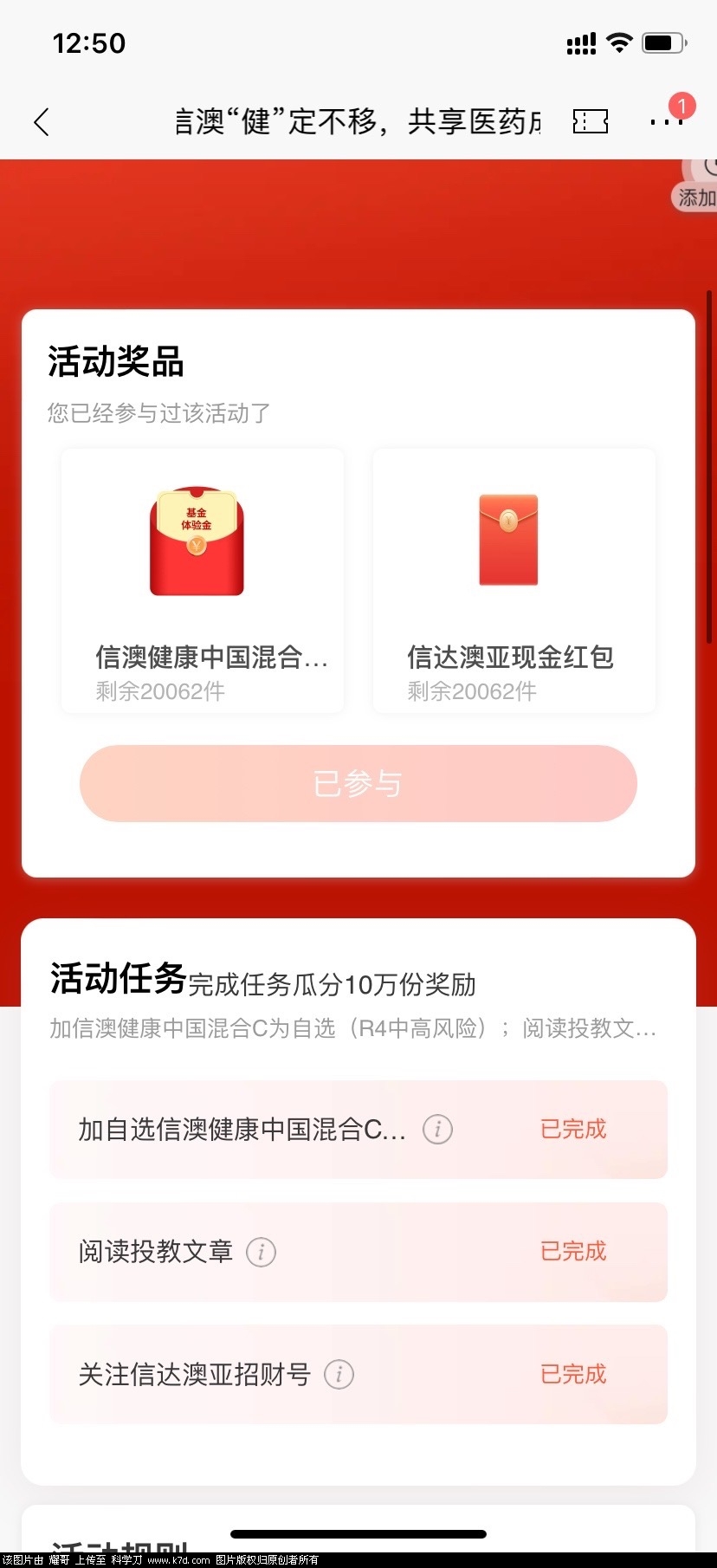The image size is (717, 1568).
Task: Tap 已完成 on 阅读投教文章 row
Action: click(572, 1252)
